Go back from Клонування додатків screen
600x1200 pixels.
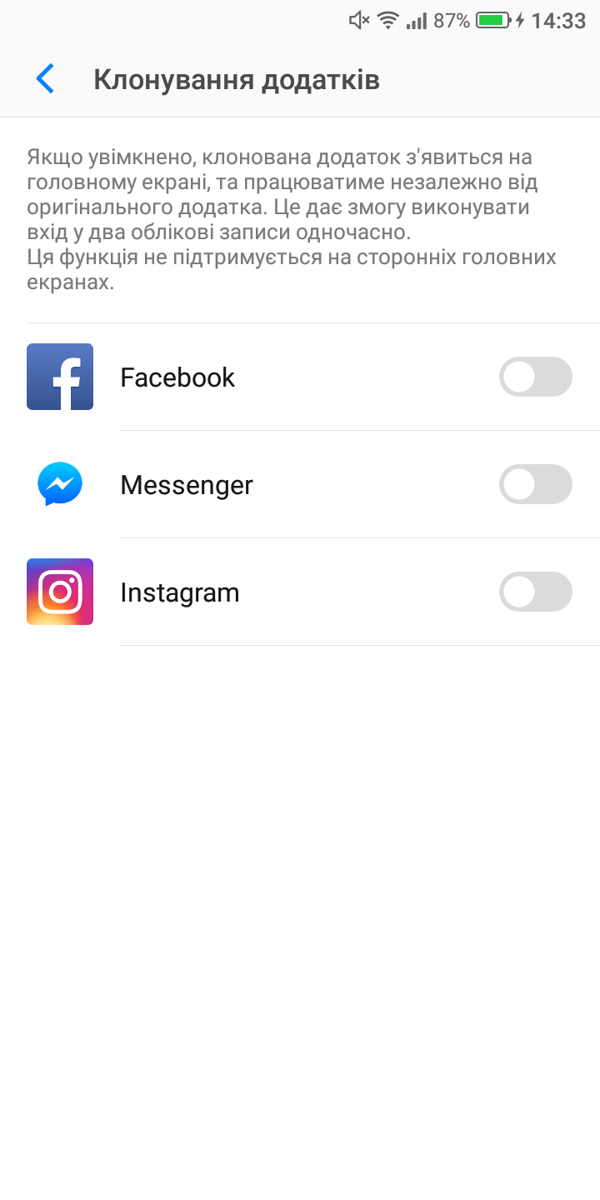[x=44, y=79]
